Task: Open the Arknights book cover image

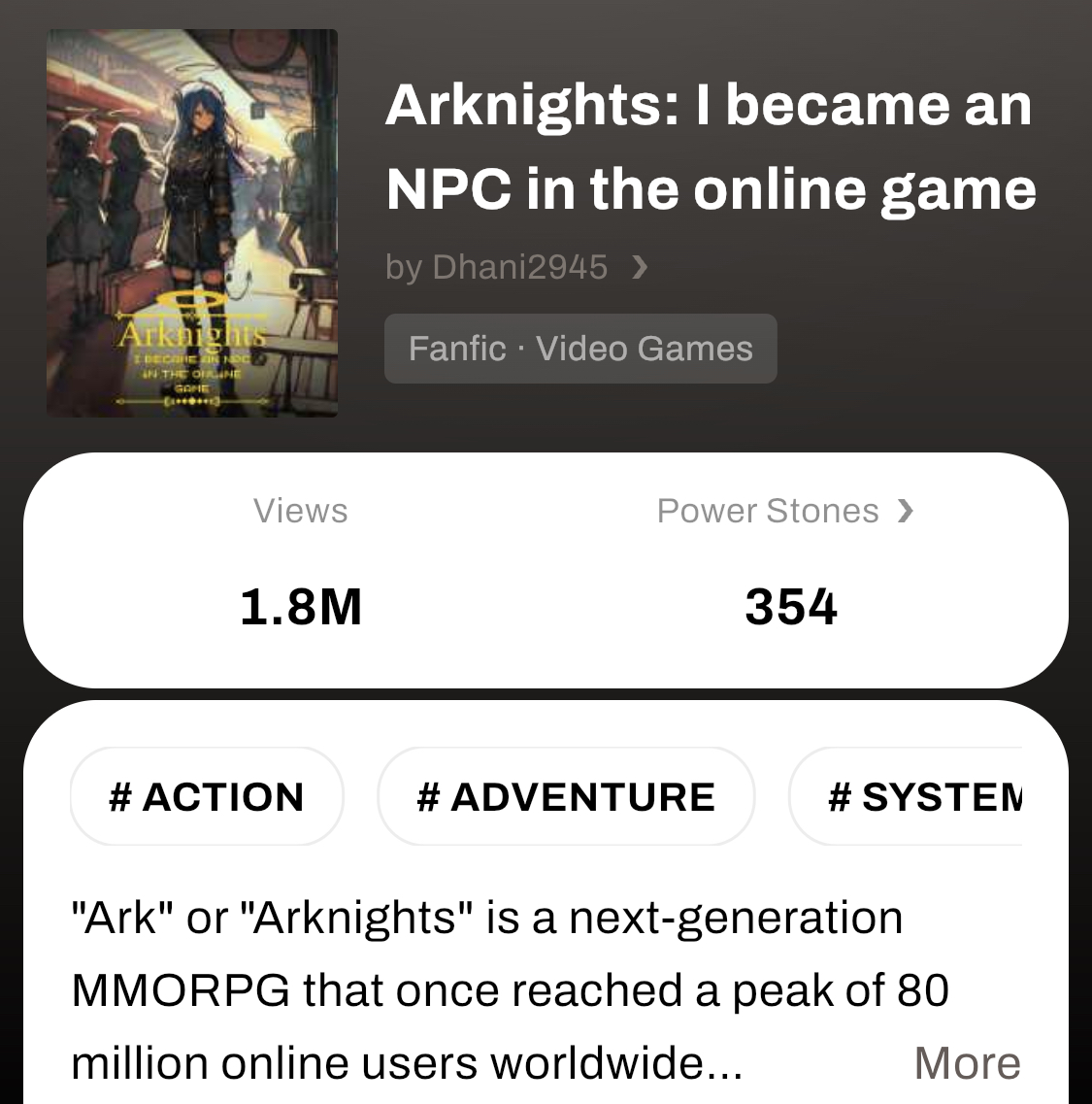Action: pyautogui.click(x=192, y=222)
